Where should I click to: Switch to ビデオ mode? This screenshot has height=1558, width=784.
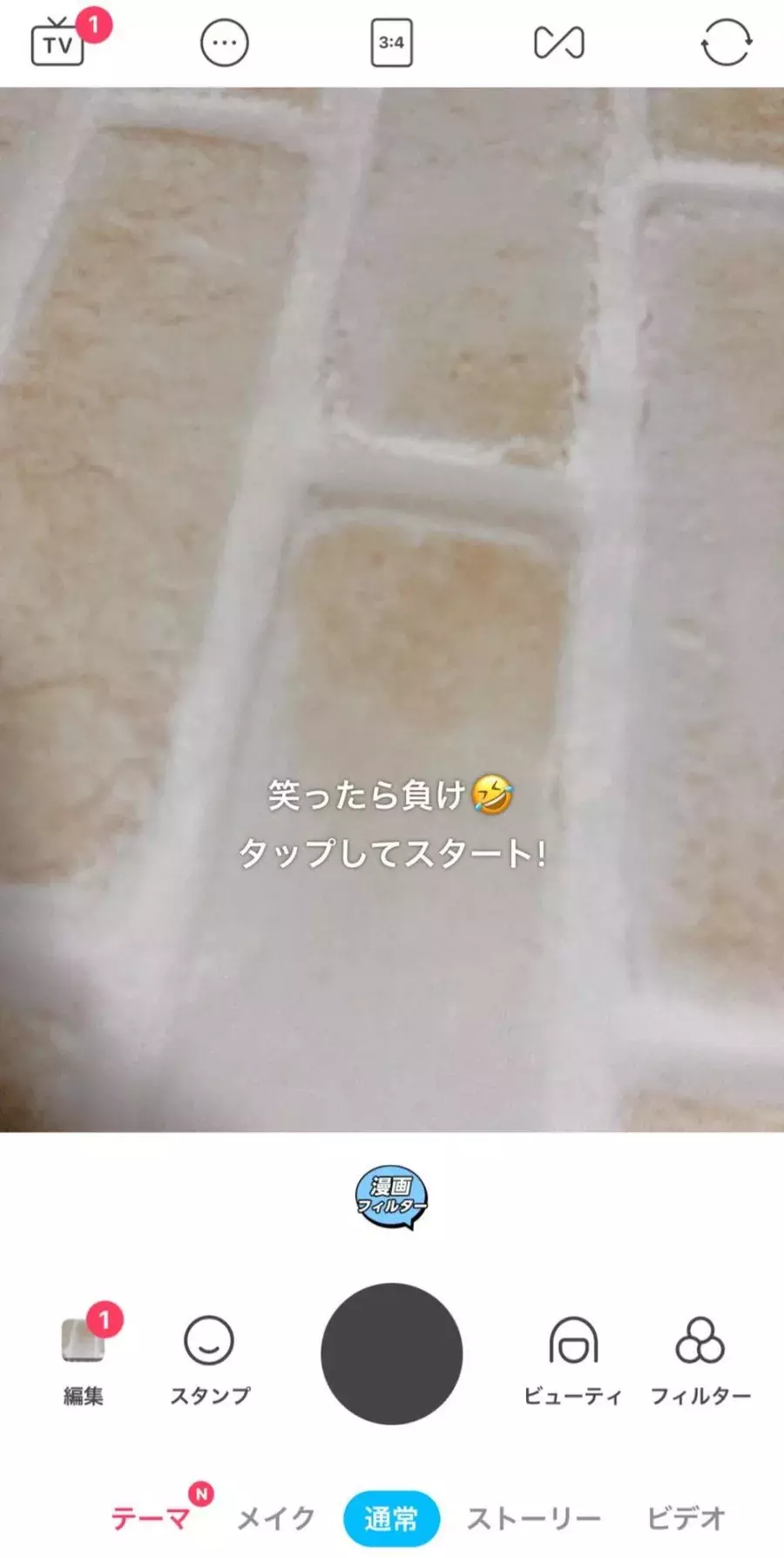point(686,1519)
